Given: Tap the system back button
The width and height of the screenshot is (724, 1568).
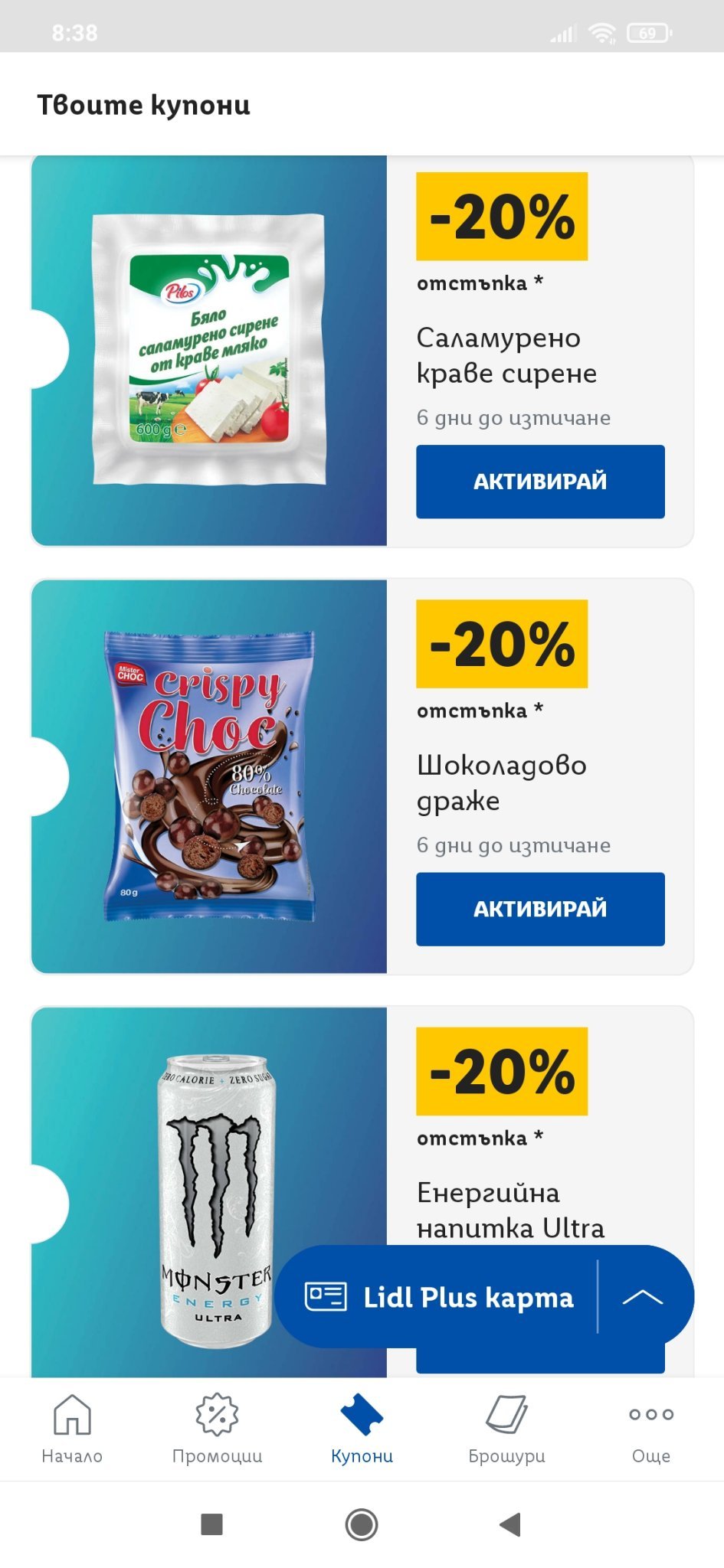Looking at the screenshot, I should (509, 1524).
